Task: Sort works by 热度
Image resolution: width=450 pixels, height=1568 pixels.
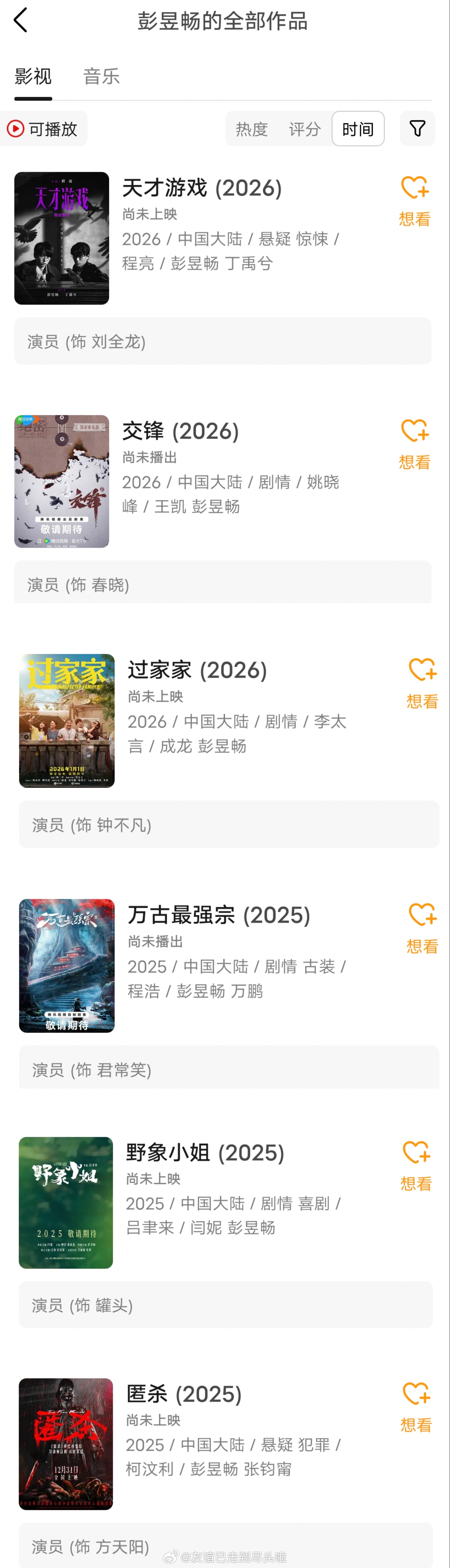Action: tap(251, 129)
